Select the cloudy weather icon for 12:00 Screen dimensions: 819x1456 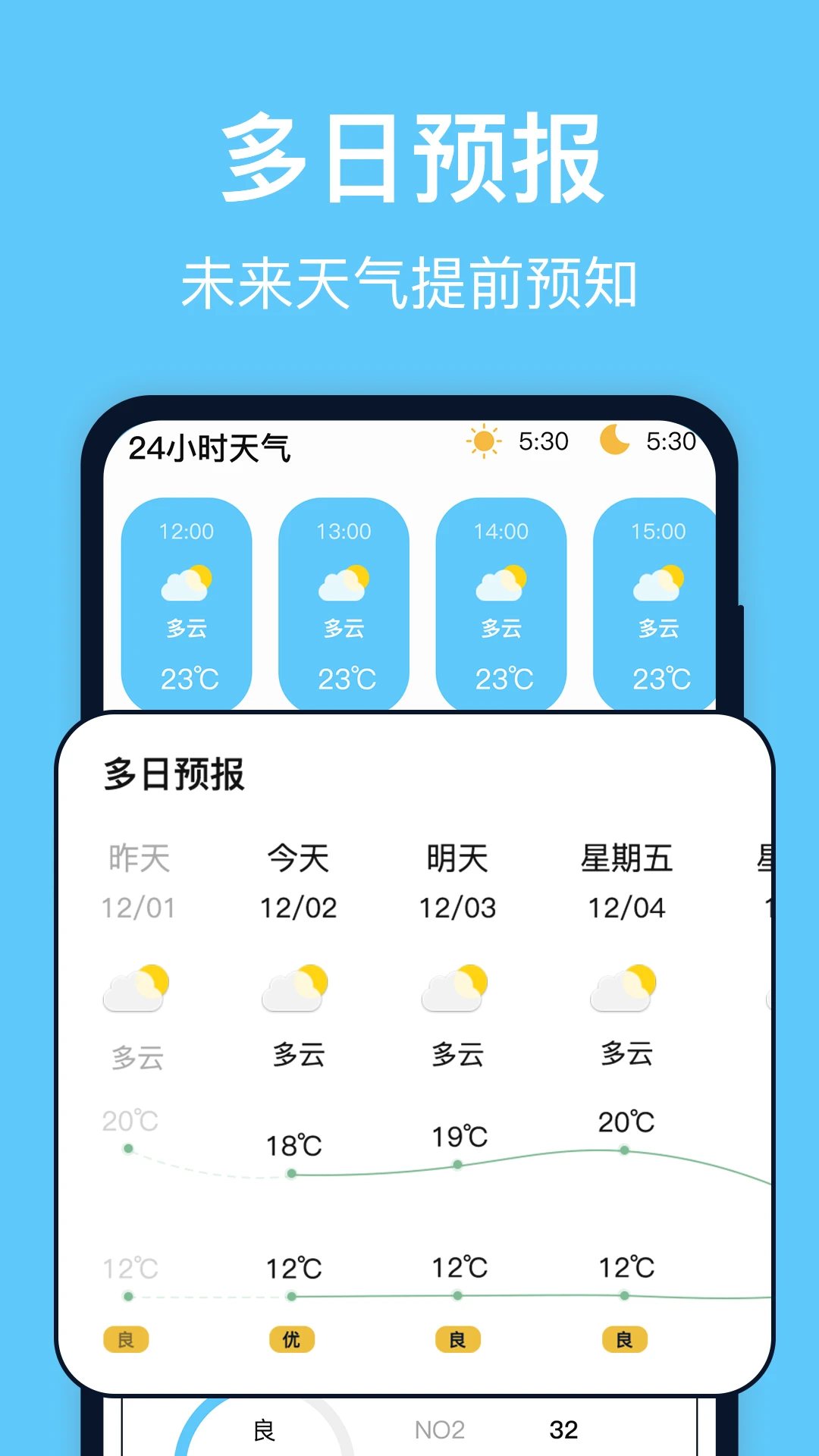point(187,581)
